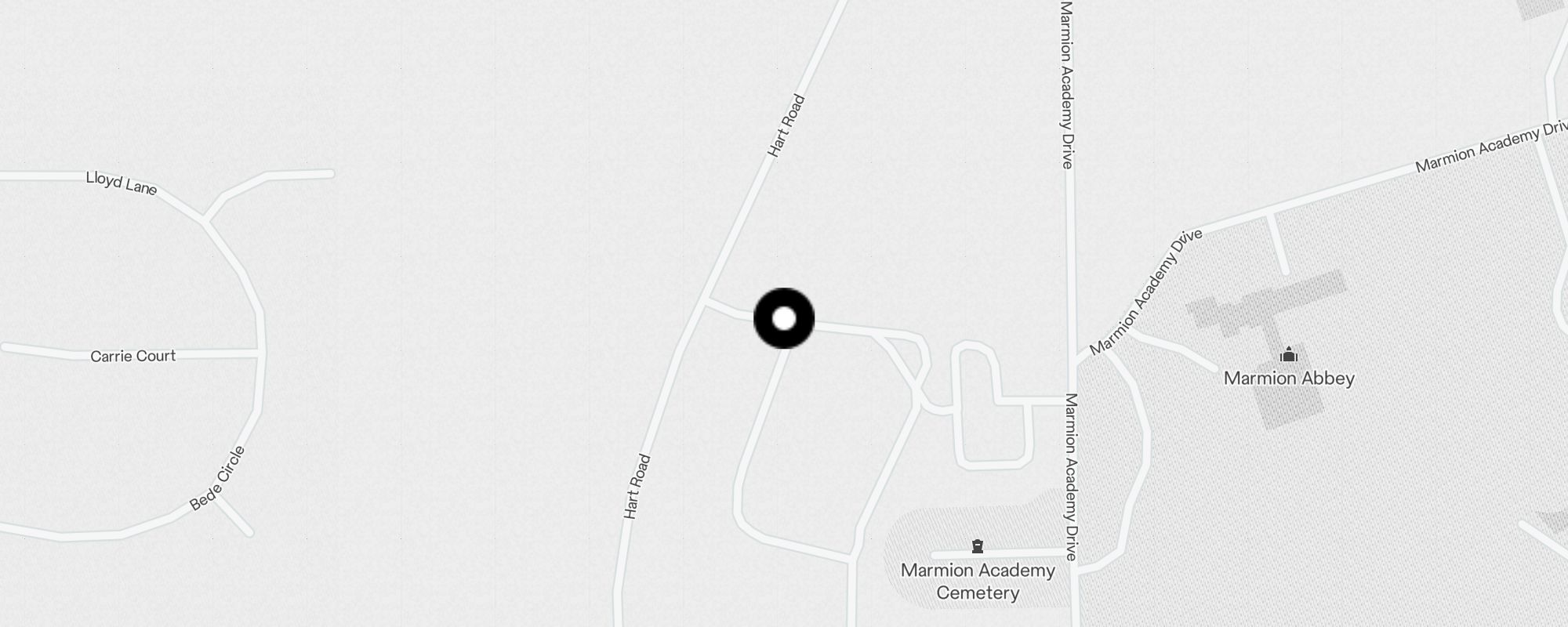Open the Marmion Academy Cemetery place marker
This screenshot has height=627, width=1568.
pos(977,546)
